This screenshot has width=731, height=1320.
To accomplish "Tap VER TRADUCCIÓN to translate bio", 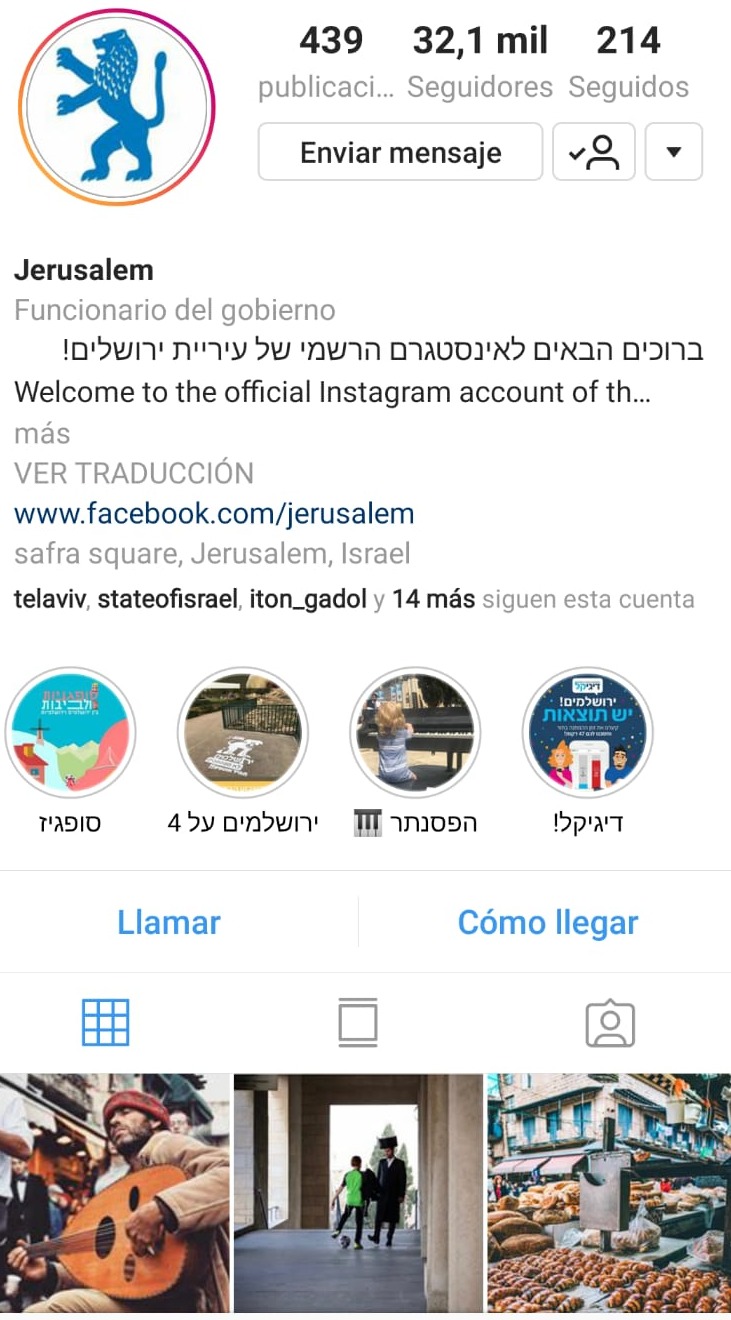I will tap(134, 473).
